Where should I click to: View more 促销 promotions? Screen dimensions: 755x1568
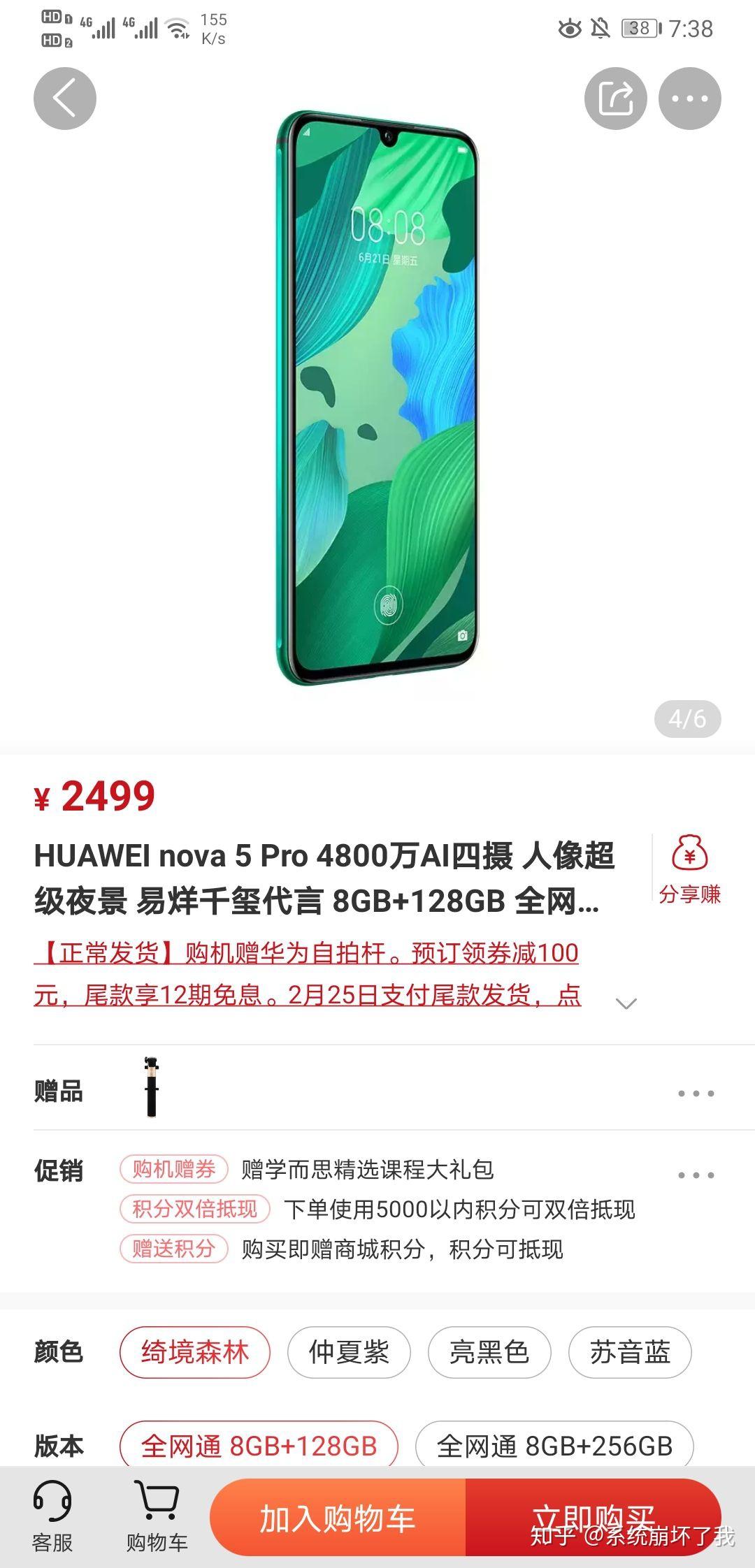pos(696,1175)
